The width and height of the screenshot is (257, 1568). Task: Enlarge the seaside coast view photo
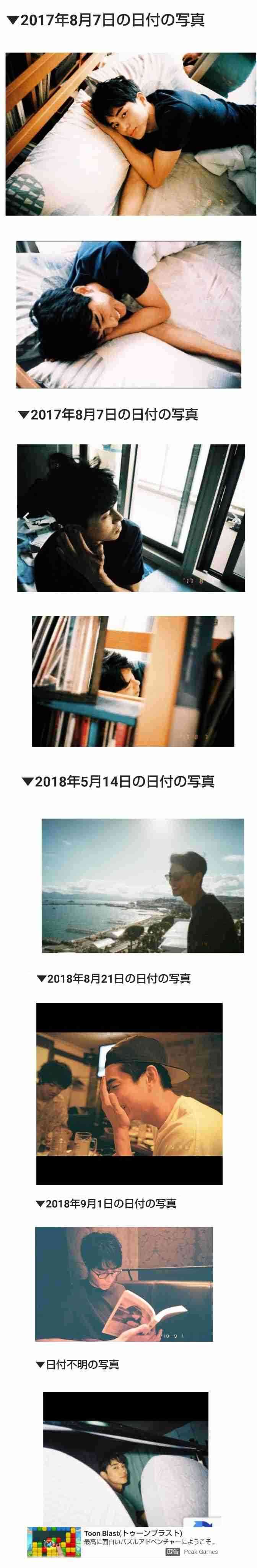pos(142,885)
